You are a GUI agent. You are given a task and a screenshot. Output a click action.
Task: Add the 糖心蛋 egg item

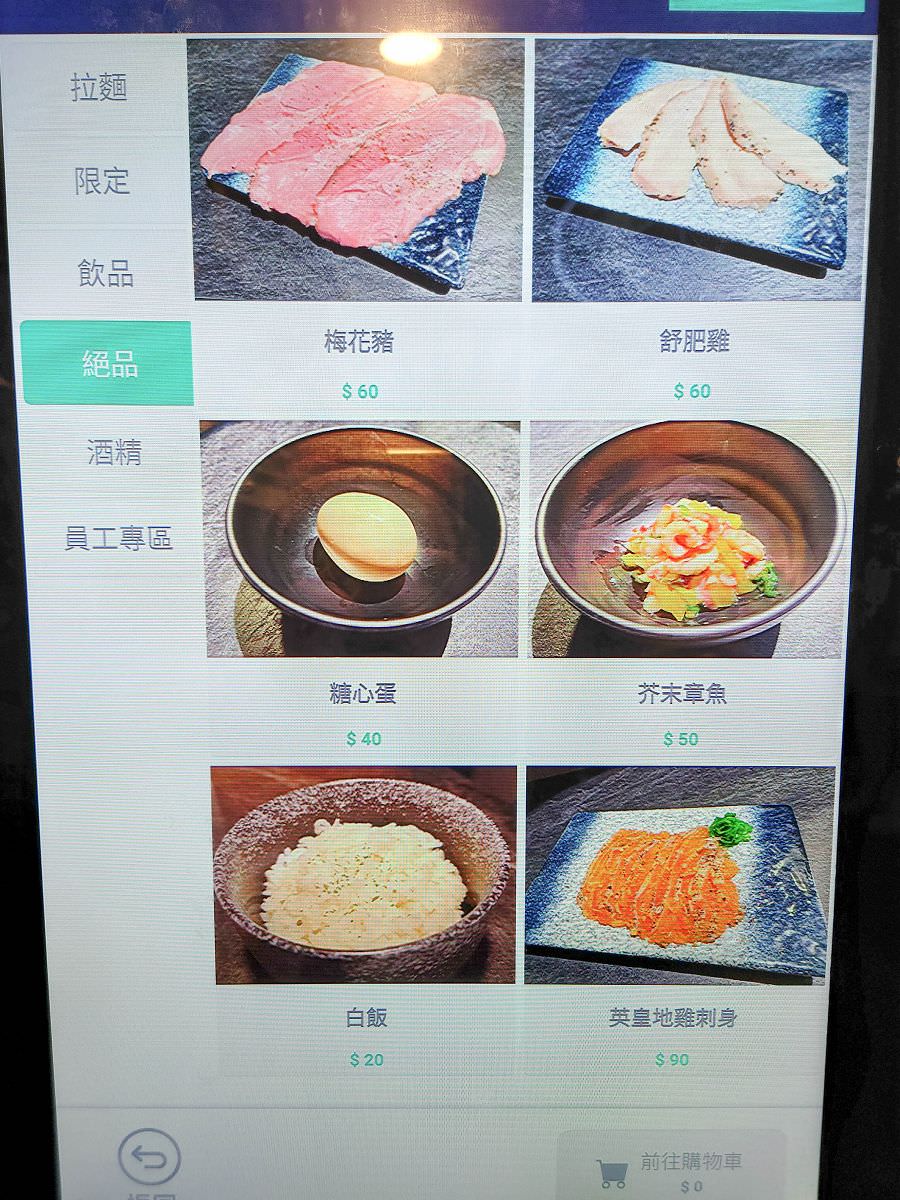[362, 540]
